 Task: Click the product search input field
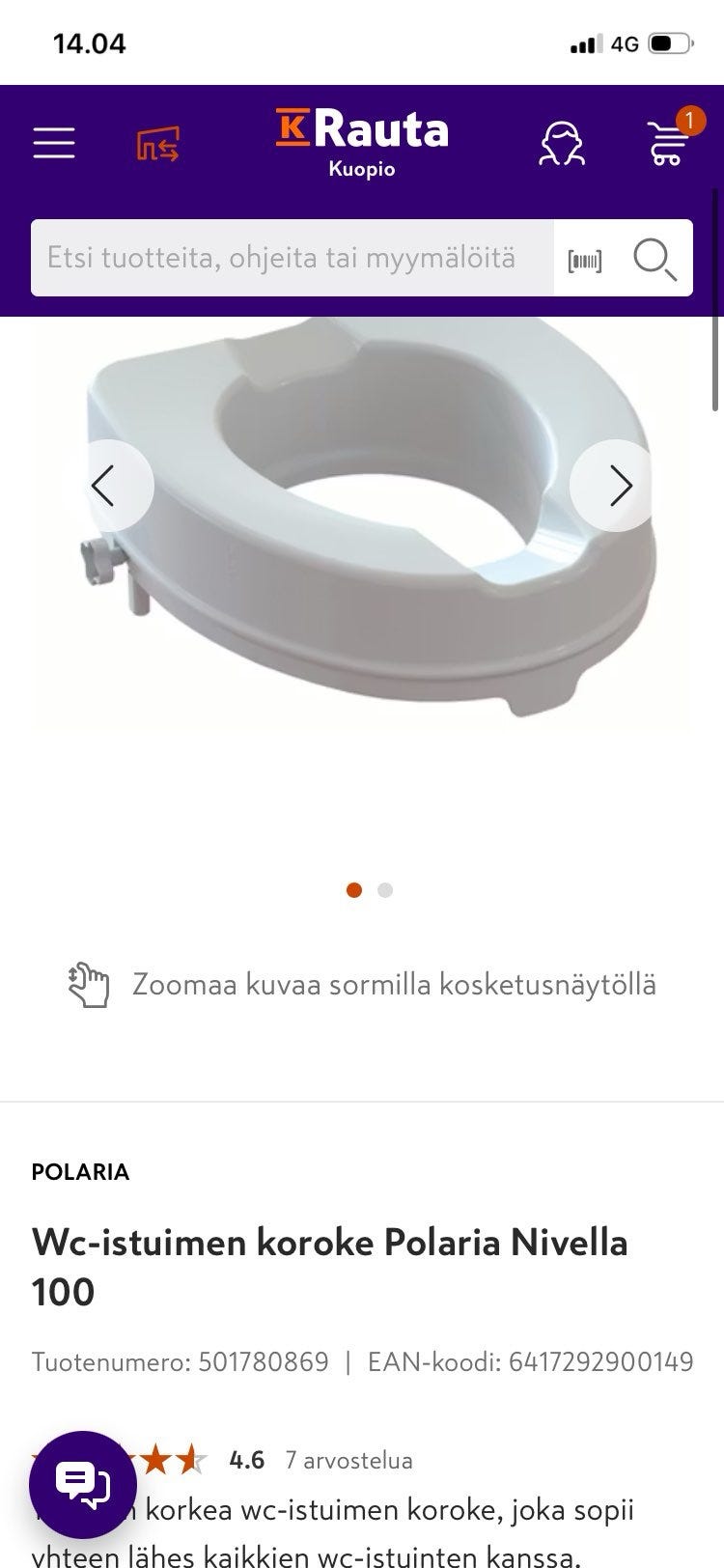pyautogui.click(x=290, y=258)
